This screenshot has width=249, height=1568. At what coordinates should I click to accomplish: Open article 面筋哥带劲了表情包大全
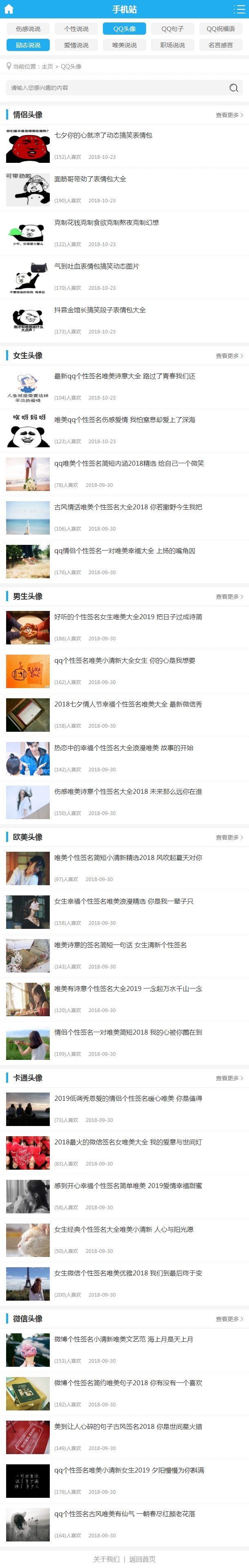(x=90, y=179)
